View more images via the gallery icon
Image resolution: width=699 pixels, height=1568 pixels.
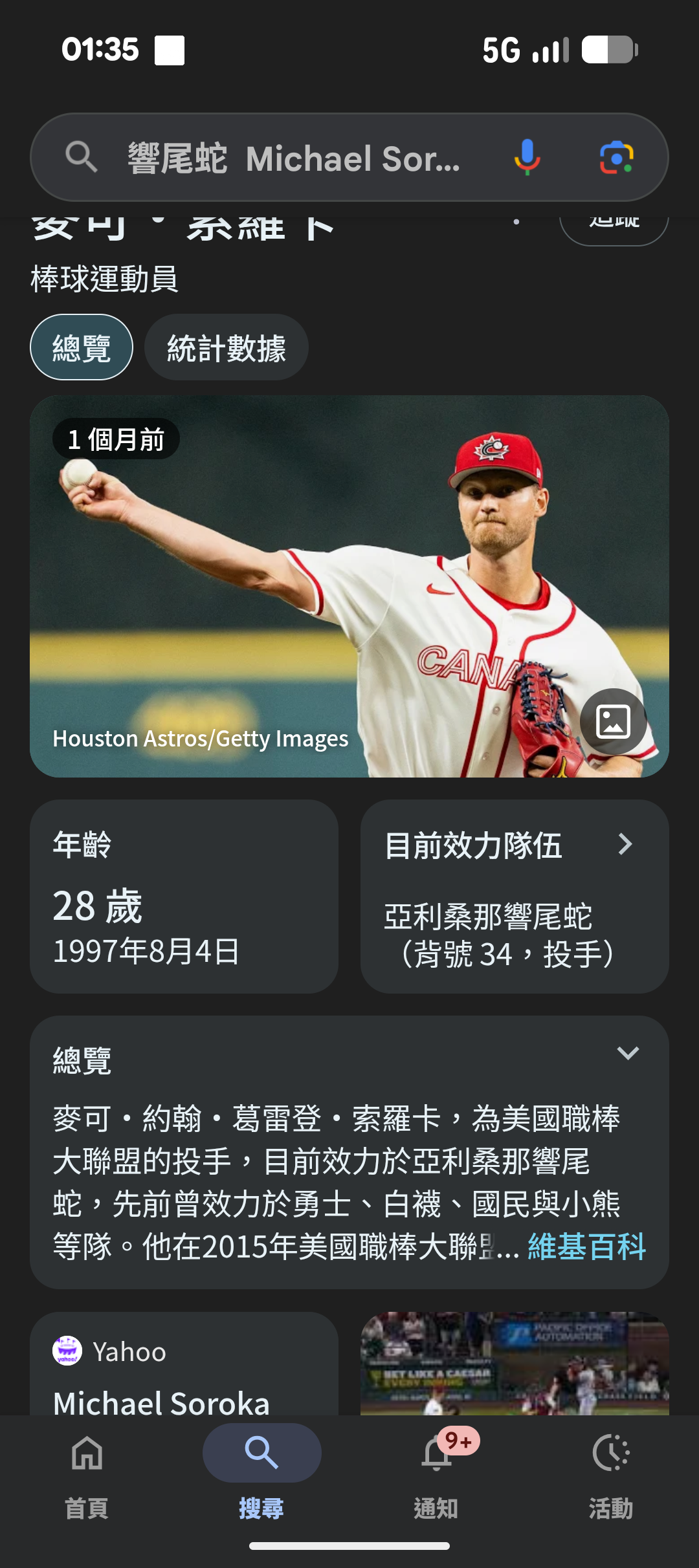(612, 721)
